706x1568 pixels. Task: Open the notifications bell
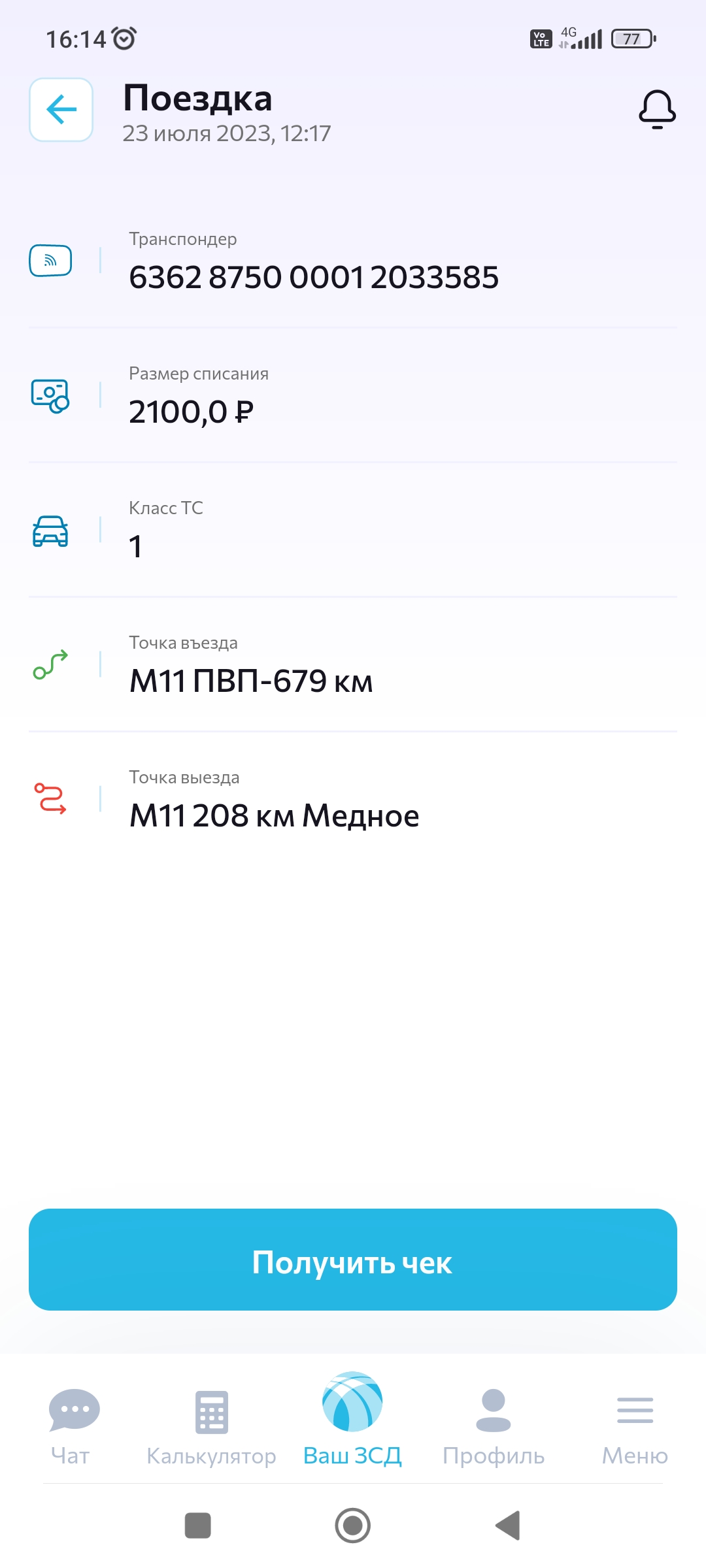point(657,109)
